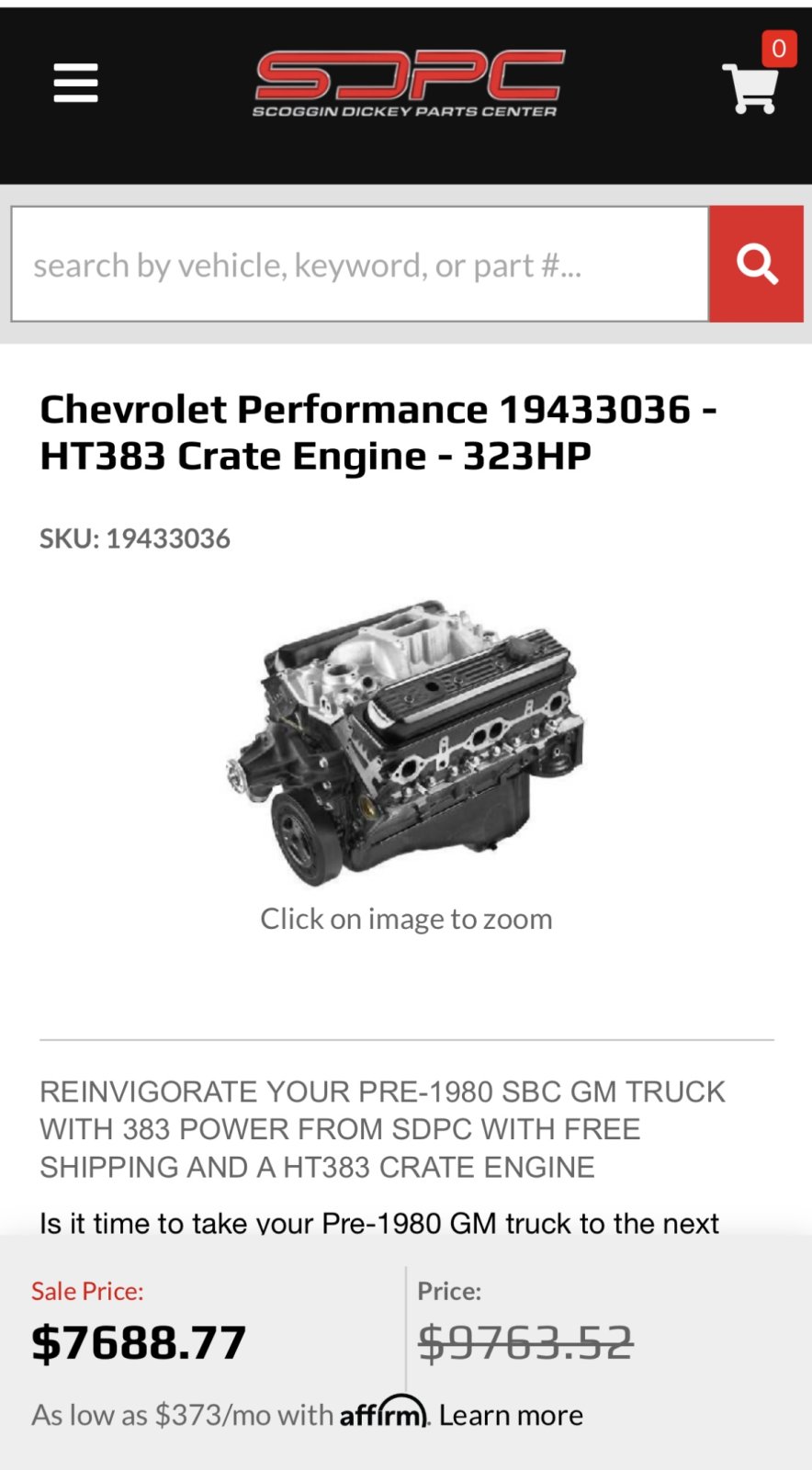
Task: Tap the red search magnifier button
Action: [756, 265]
